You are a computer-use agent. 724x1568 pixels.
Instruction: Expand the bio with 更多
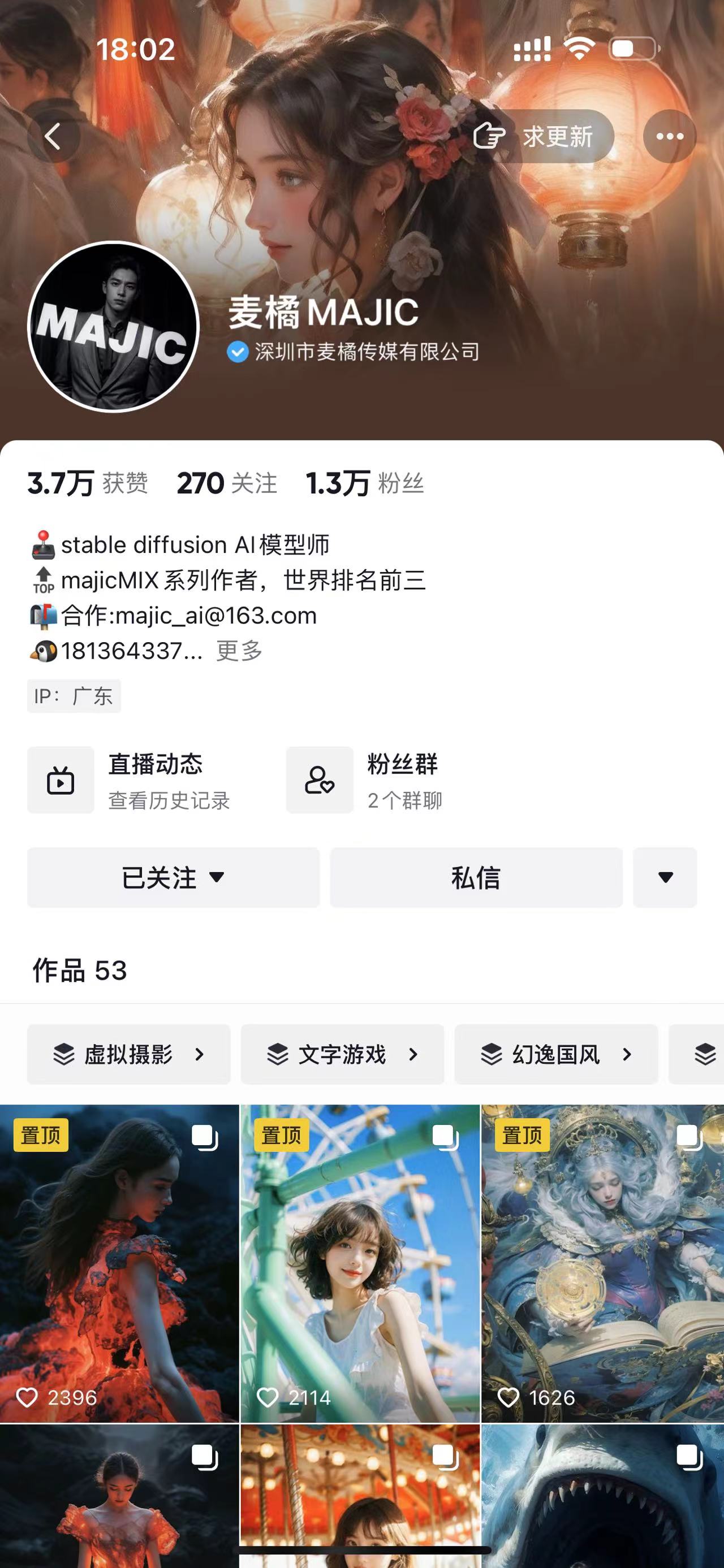tap(239, 651)
